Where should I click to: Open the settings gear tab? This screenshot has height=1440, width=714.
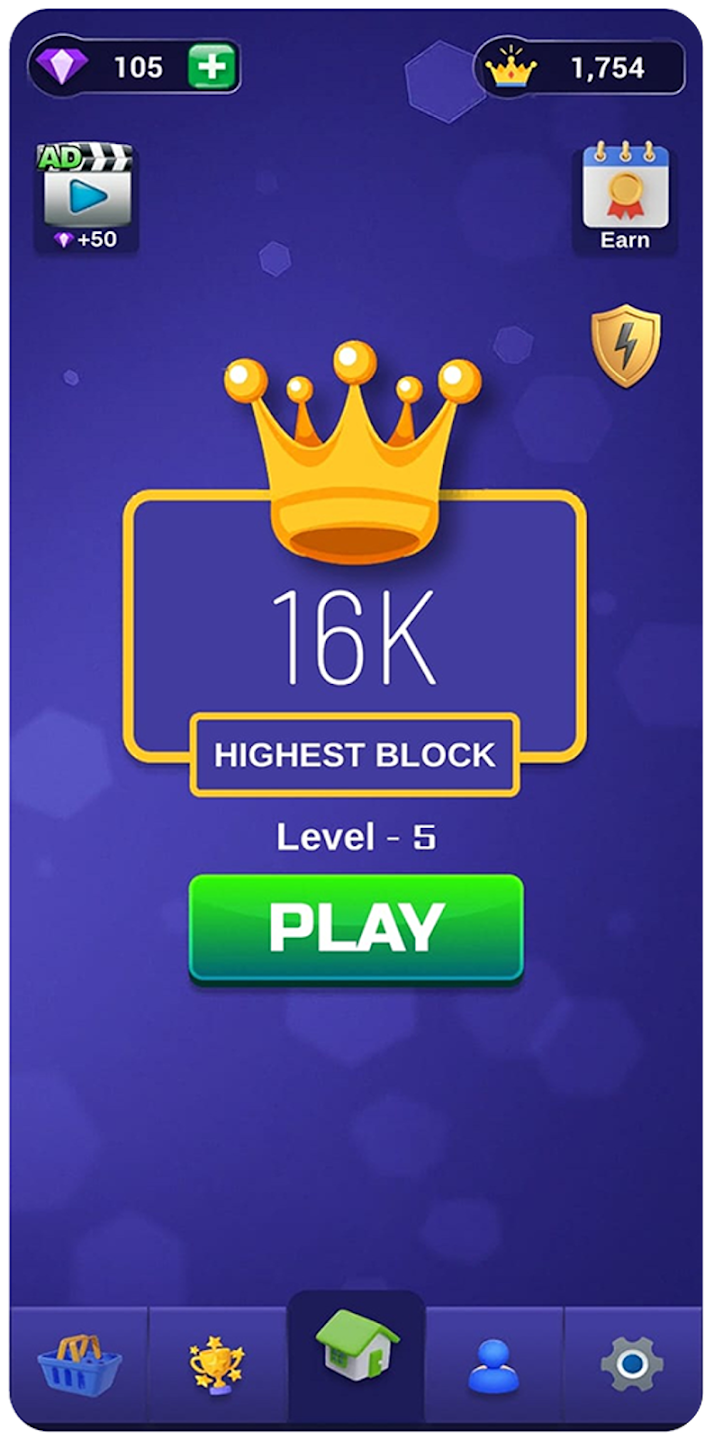point(632,1364)
